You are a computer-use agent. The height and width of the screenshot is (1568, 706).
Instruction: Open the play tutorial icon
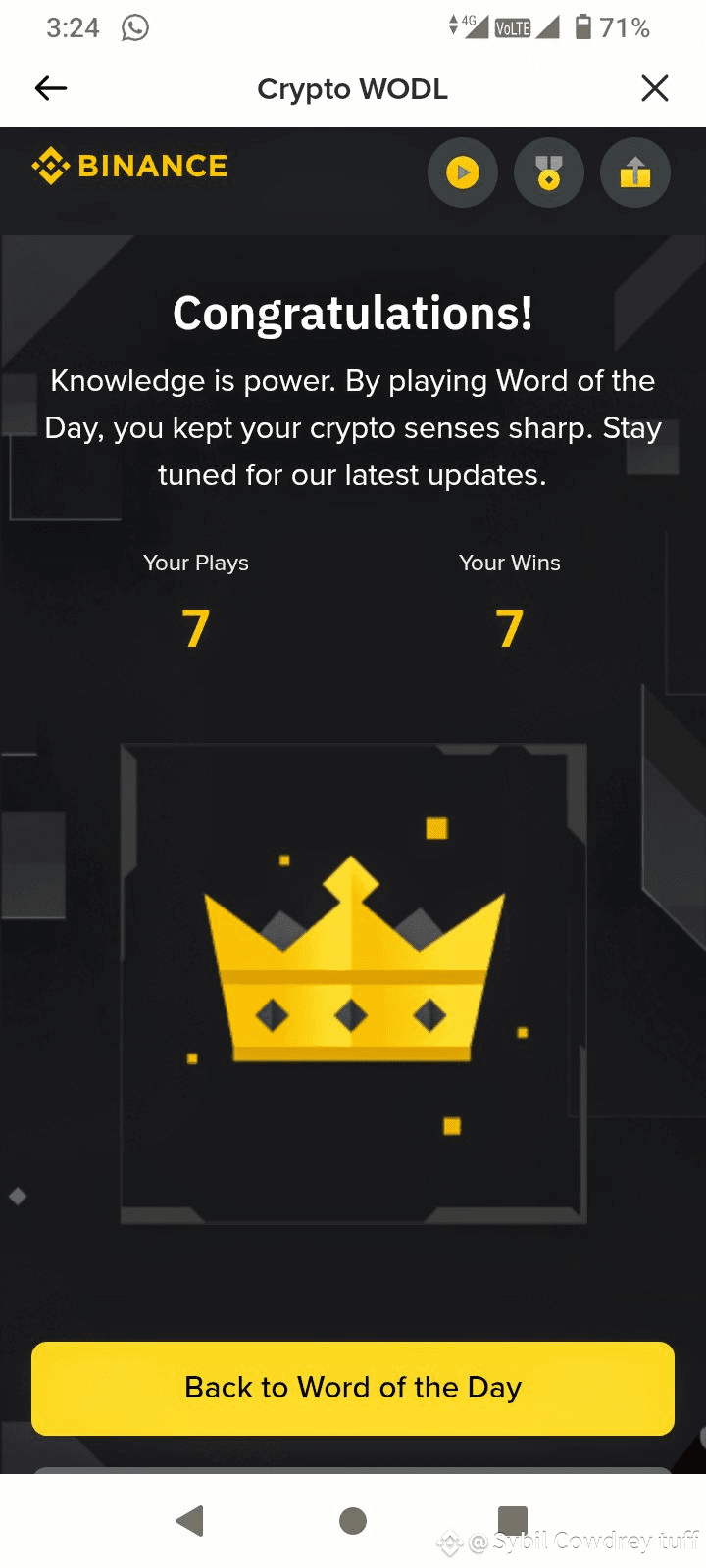463,173
